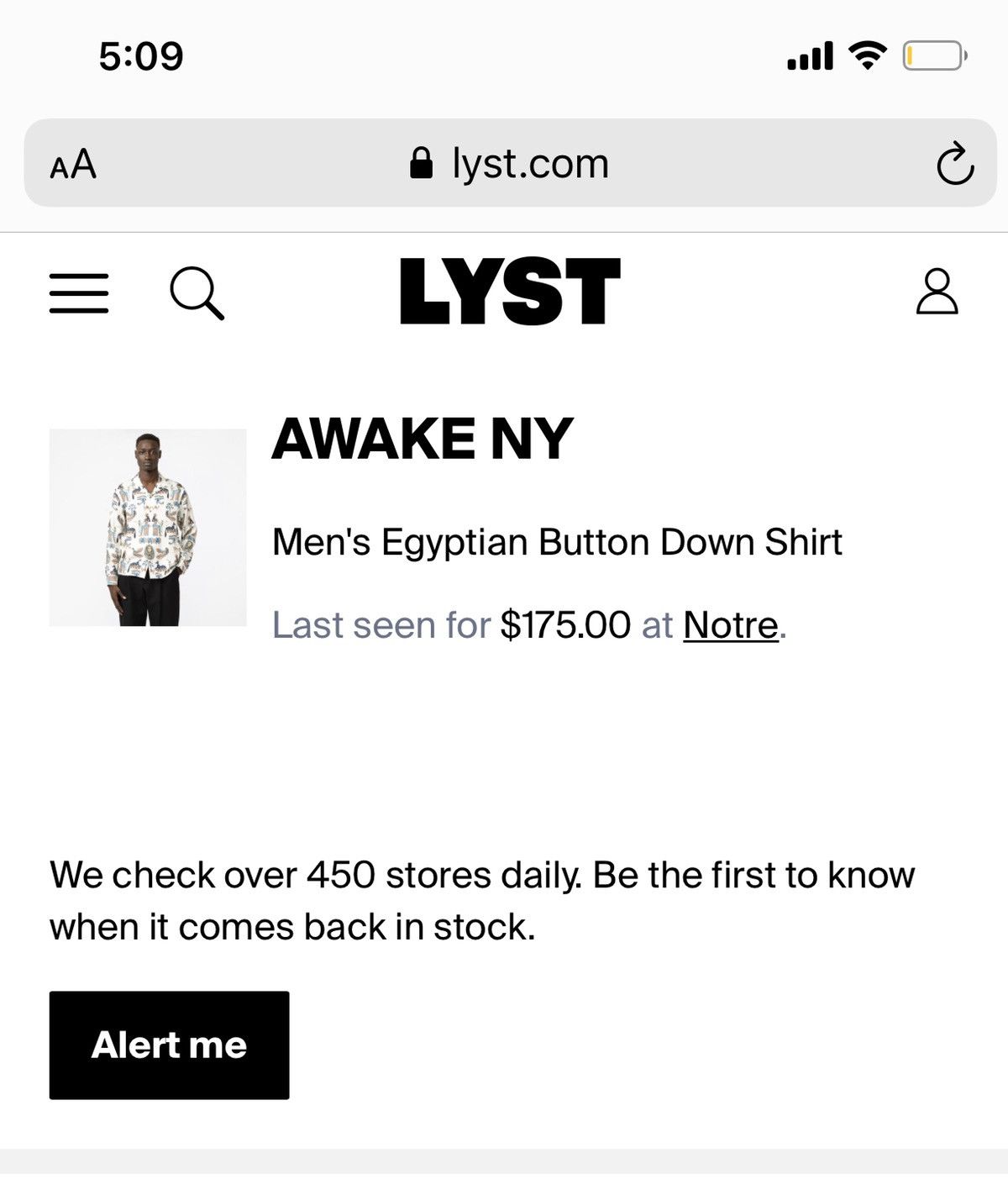Screen dimensions: 1008x1195
Task: Tap the Alert me button
Action: (169, 1045)
